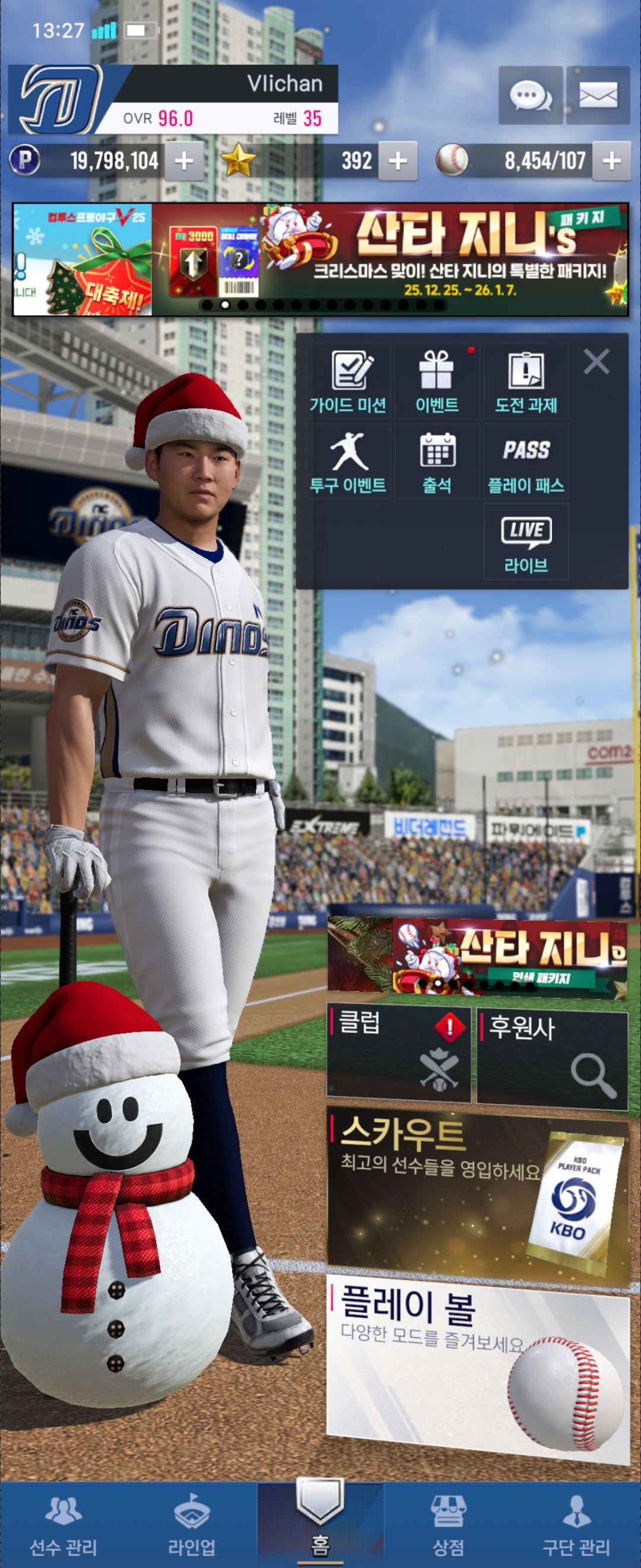
Task: Close the quick menu panel
Action: [596, 362]
